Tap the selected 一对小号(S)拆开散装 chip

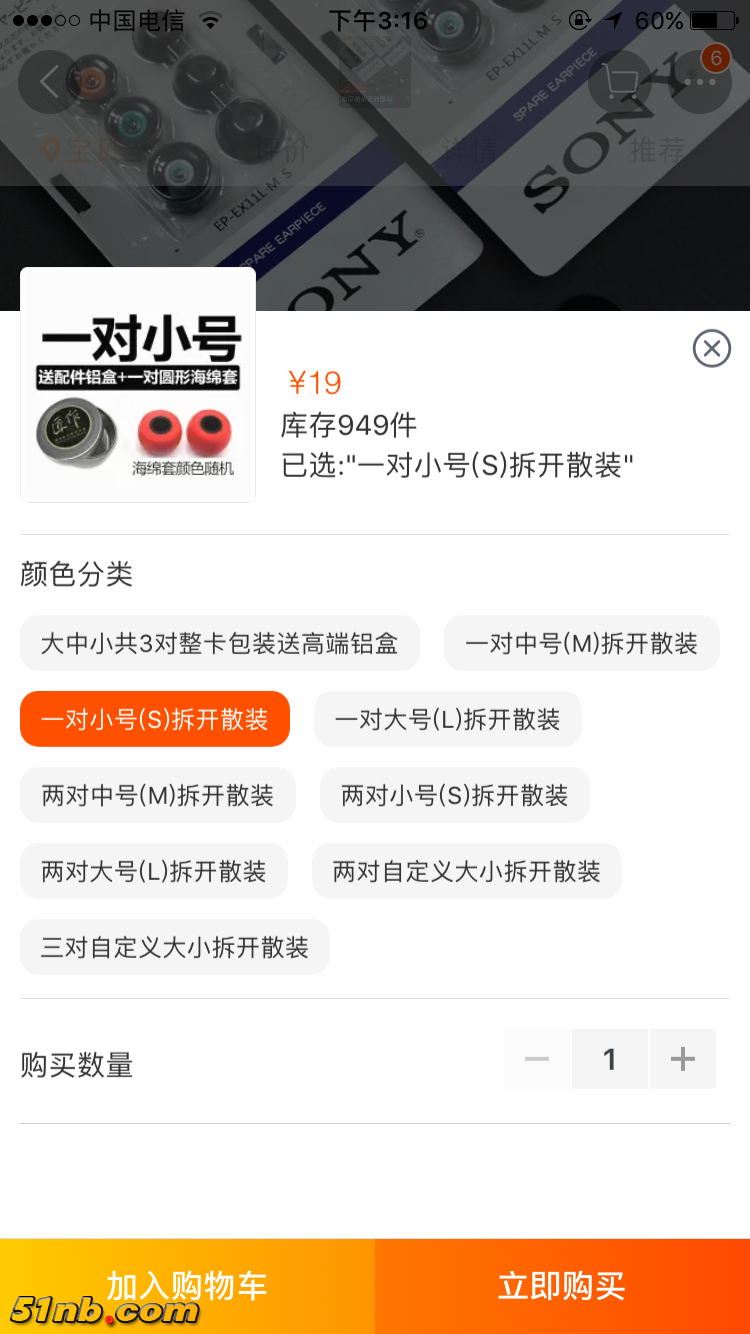click(x=155, y=719)
